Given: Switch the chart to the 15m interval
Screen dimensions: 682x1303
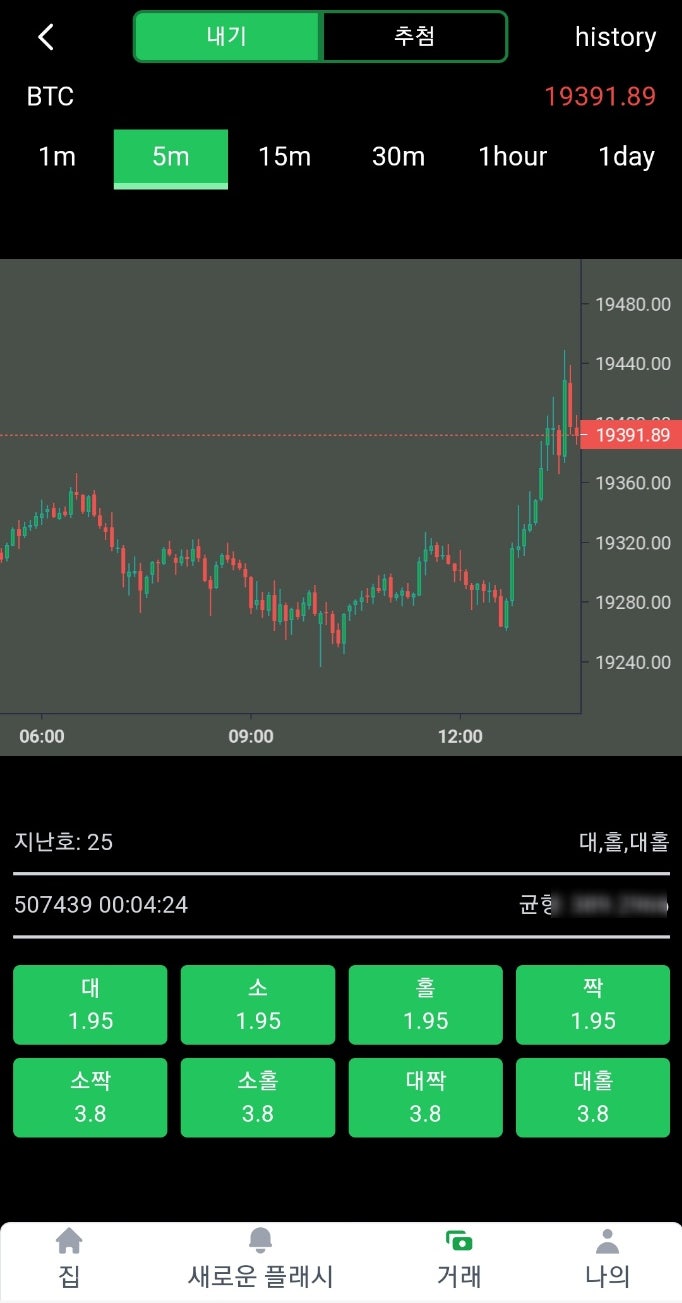Looking at the screenshot, I should coord(285,157).
